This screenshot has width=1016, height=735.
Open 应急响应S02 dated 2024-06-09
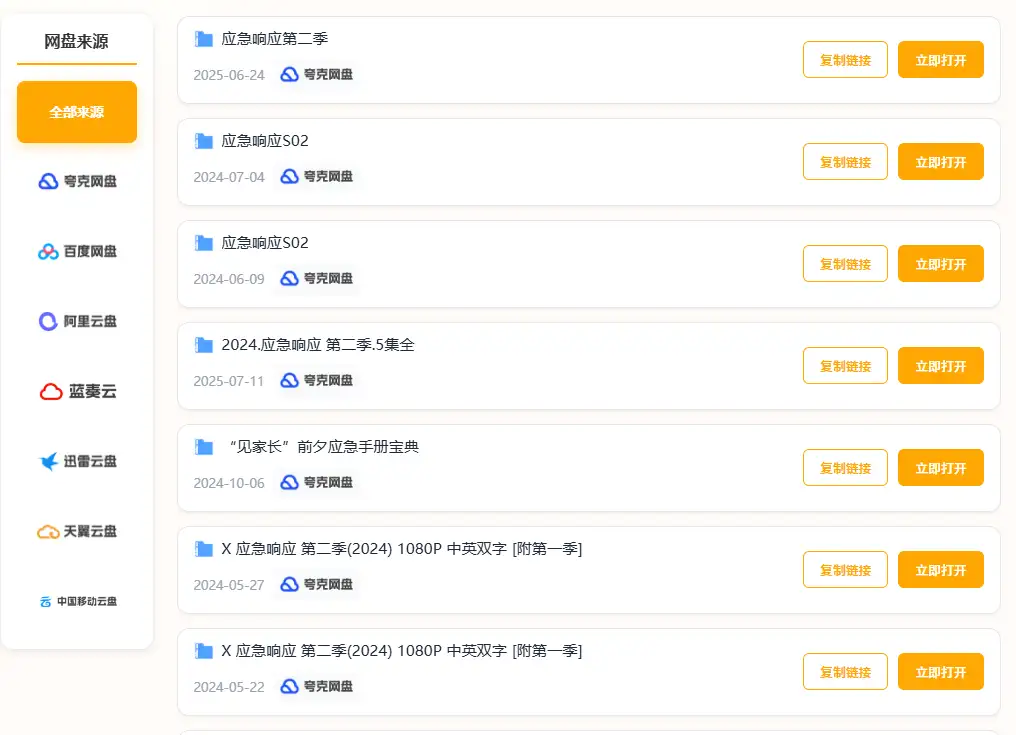coord(940,264)
